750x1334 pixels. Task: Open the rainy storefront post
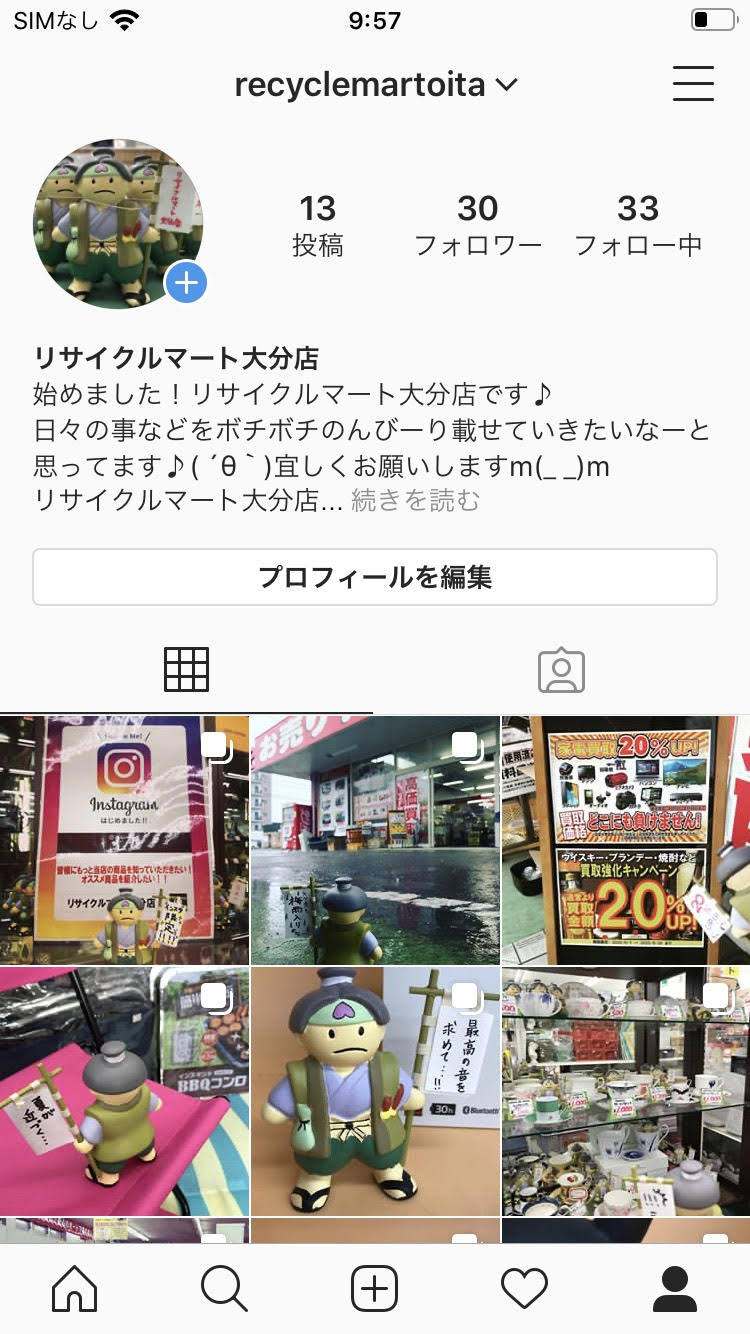375,840
